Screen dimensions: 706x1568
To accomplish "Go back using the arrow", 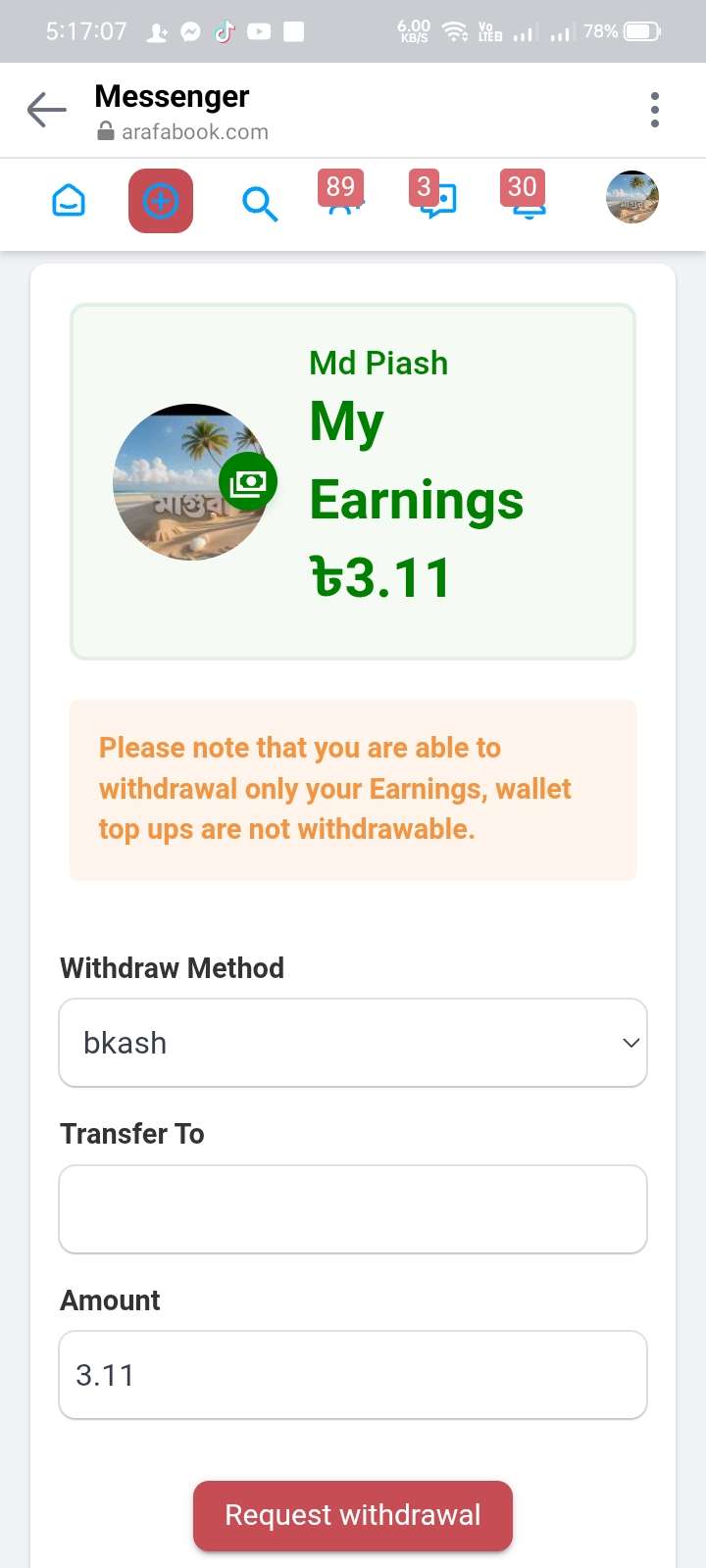I will click(x=46, y=110).
